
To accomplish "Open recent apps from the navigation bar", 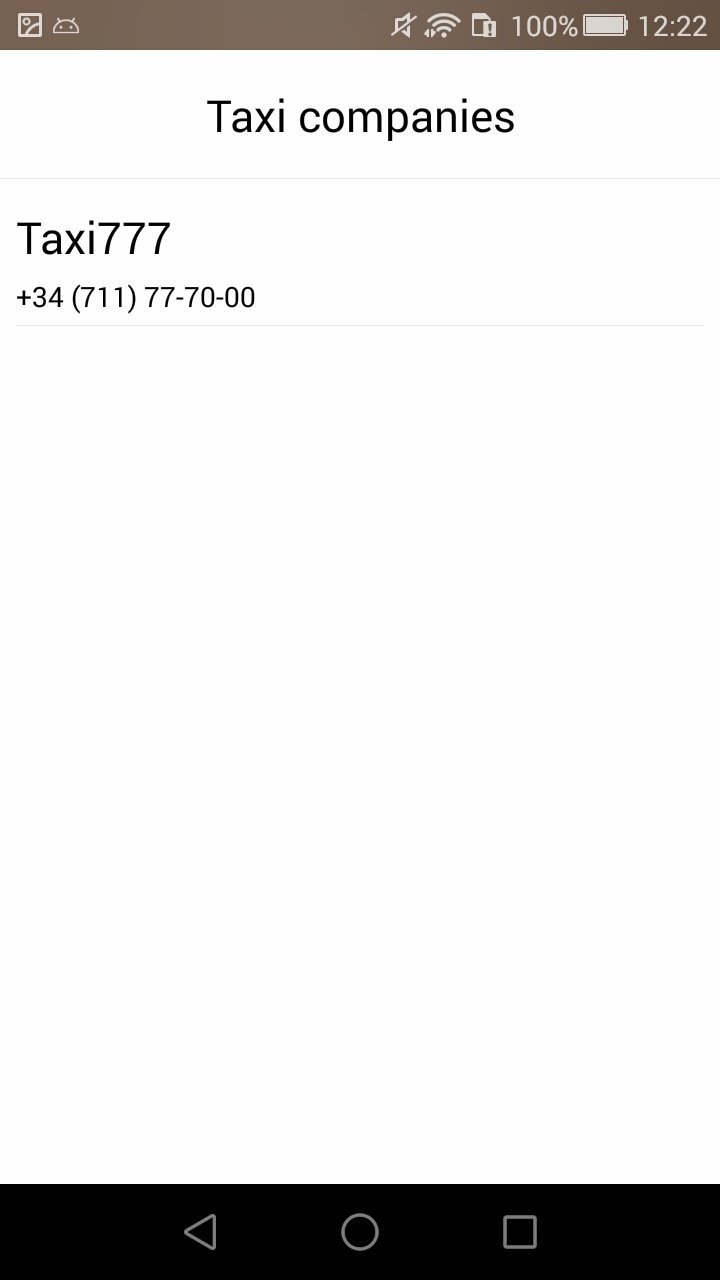I will coord(520,1231).
